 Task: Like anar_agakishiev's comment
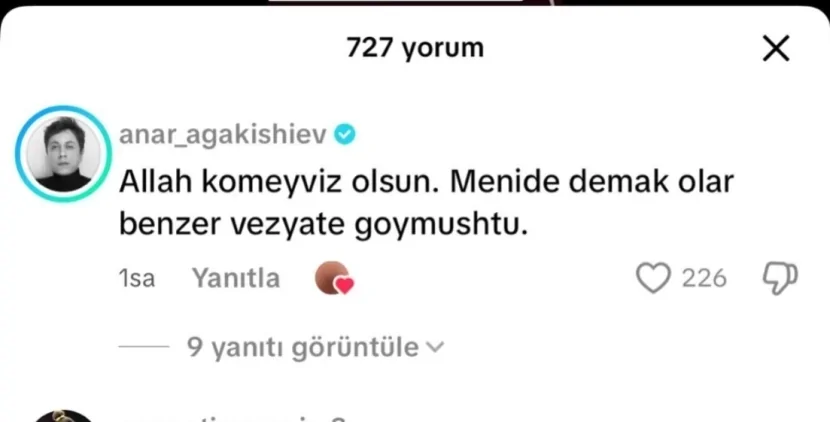click(653, 278)
